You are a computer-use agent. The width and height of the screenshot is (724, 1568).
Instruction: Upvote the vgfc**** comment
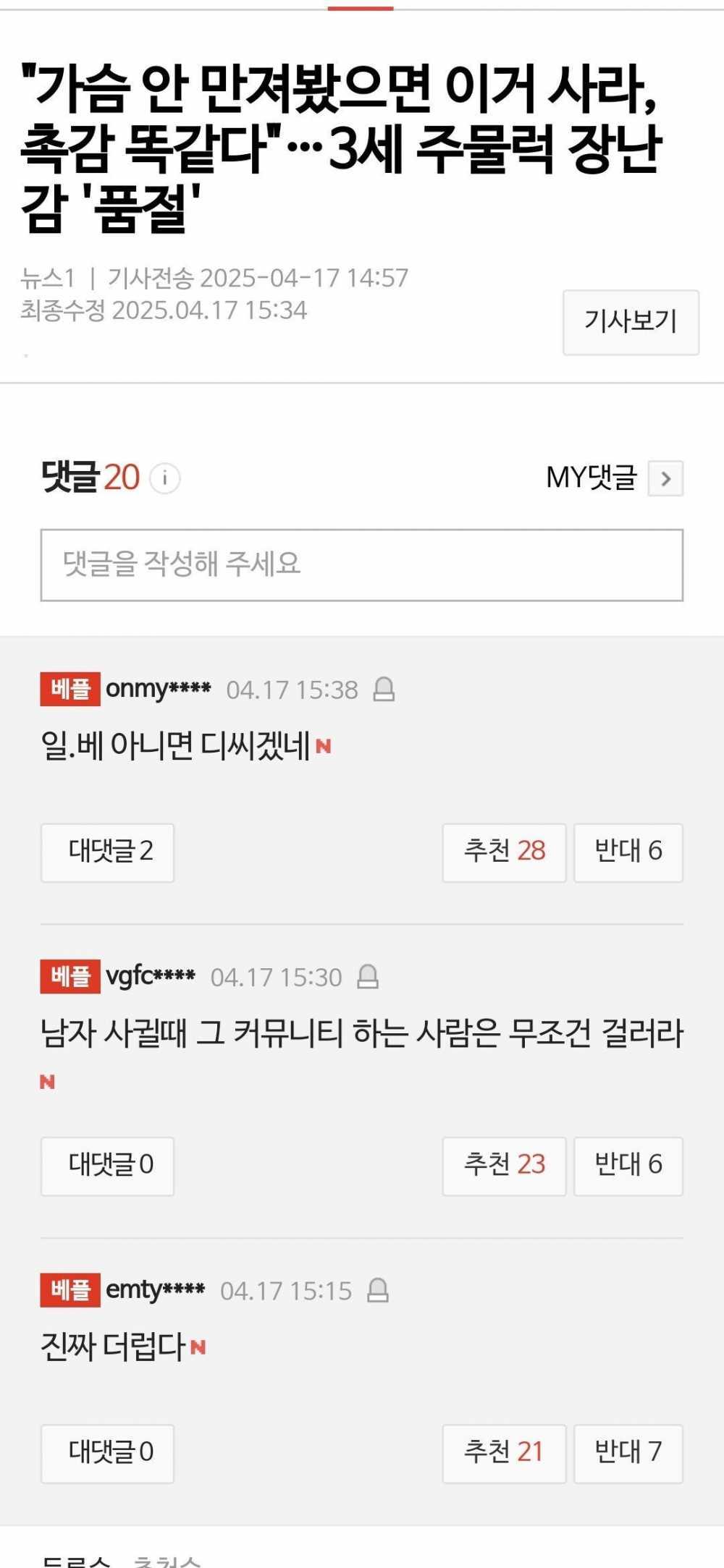coord(504,1166)
